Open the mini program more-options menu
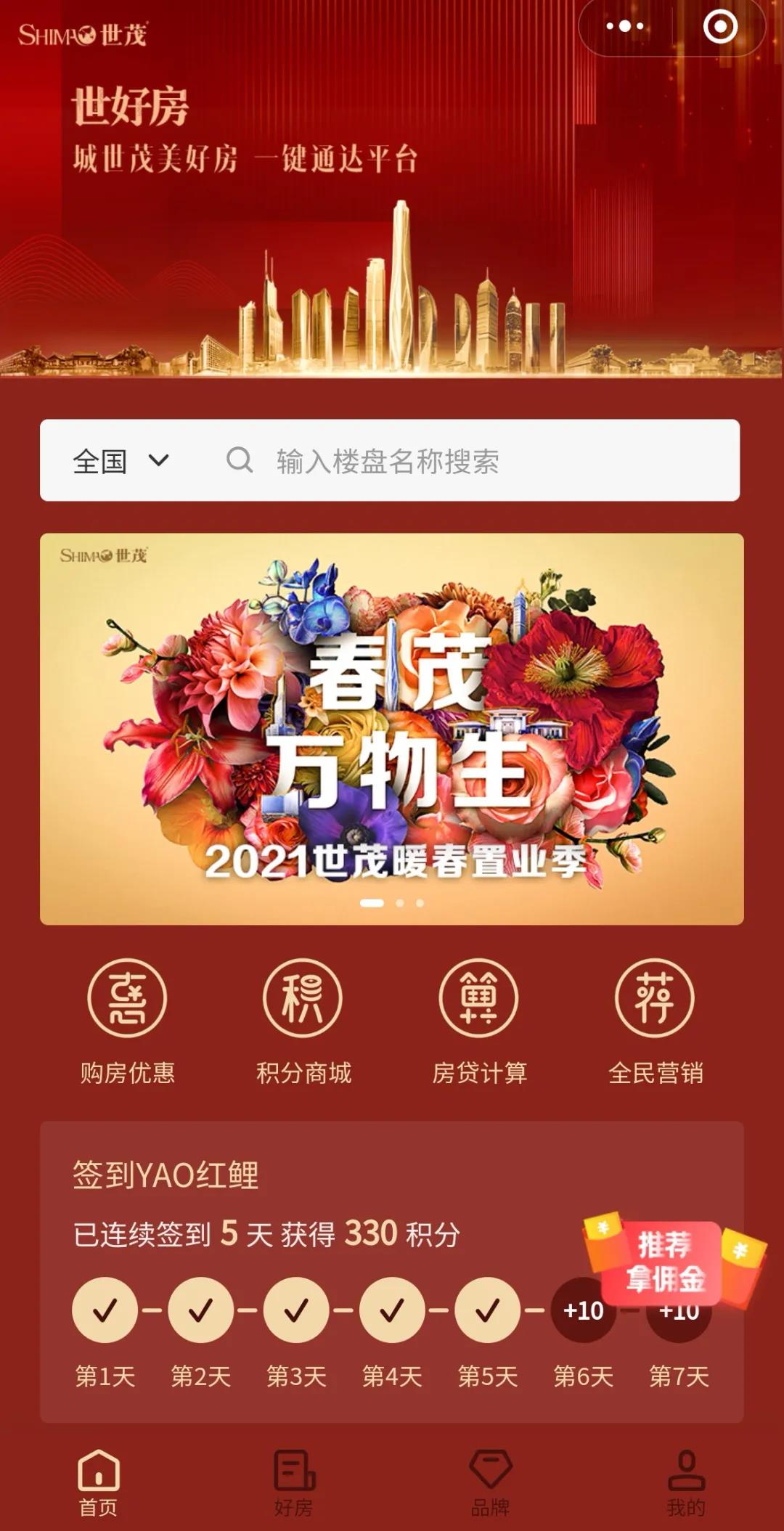Screen dimensions: 784x1531 click(624, 27)
